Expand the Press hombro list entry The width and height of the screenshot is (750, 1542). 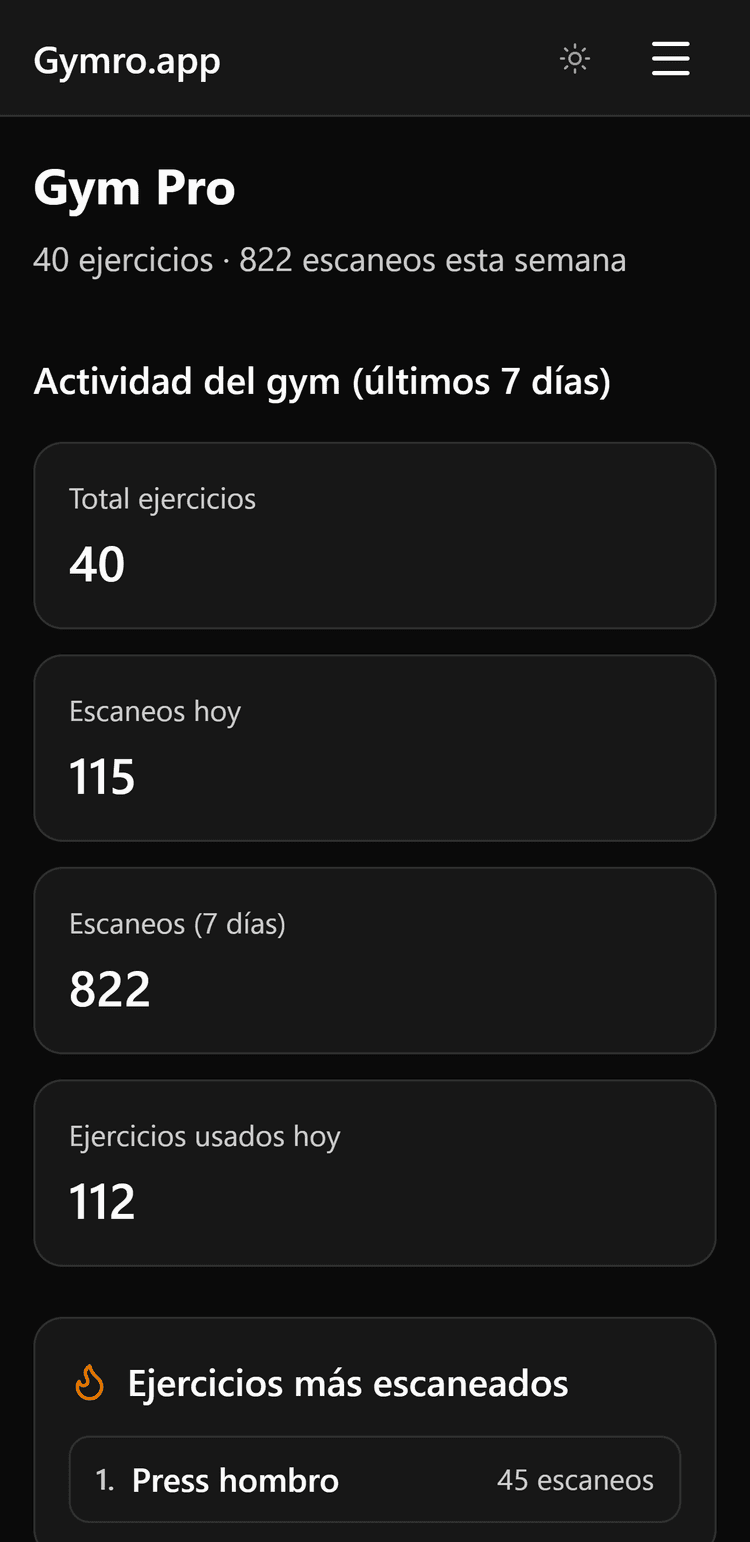pos(375,1479)
